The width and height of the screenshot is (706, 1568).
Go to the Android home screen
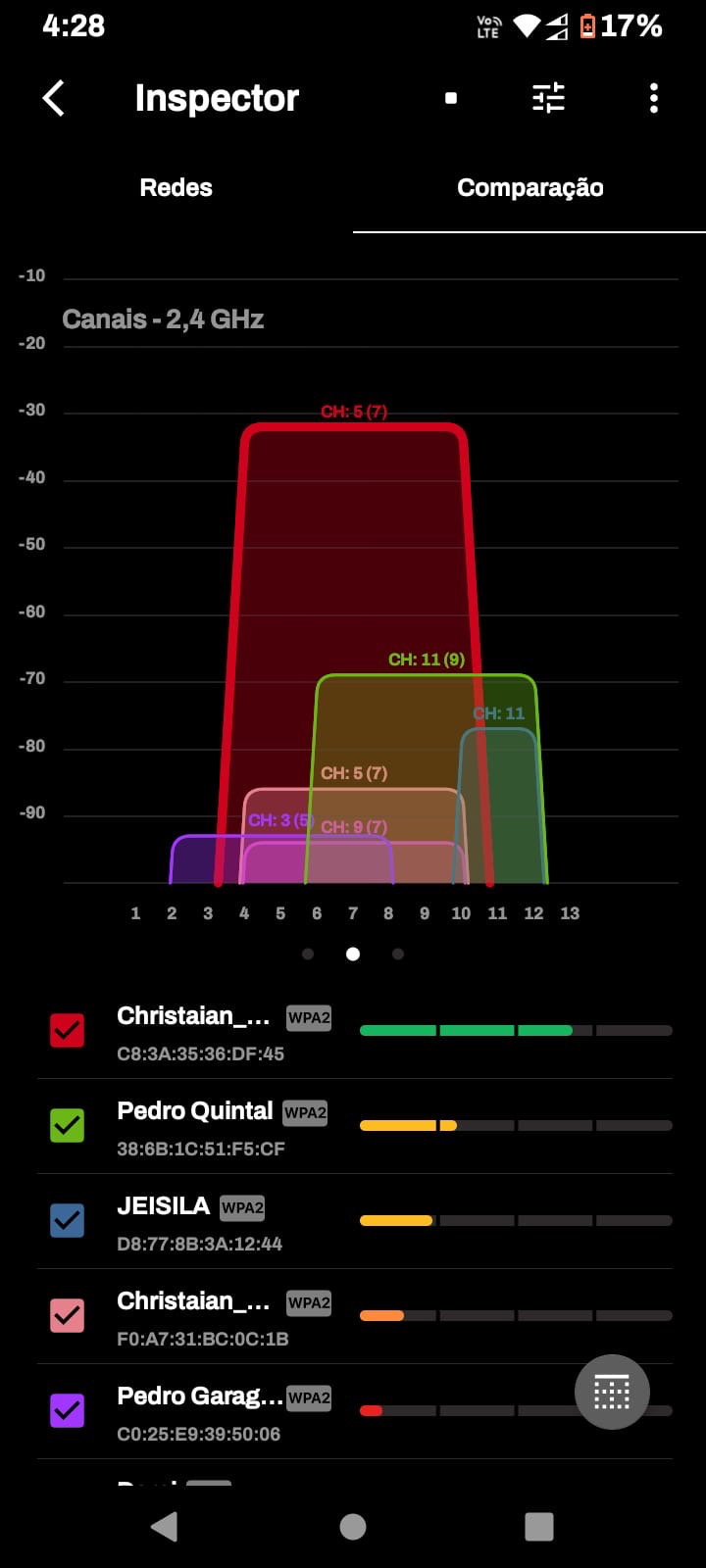pos(353,1526)
